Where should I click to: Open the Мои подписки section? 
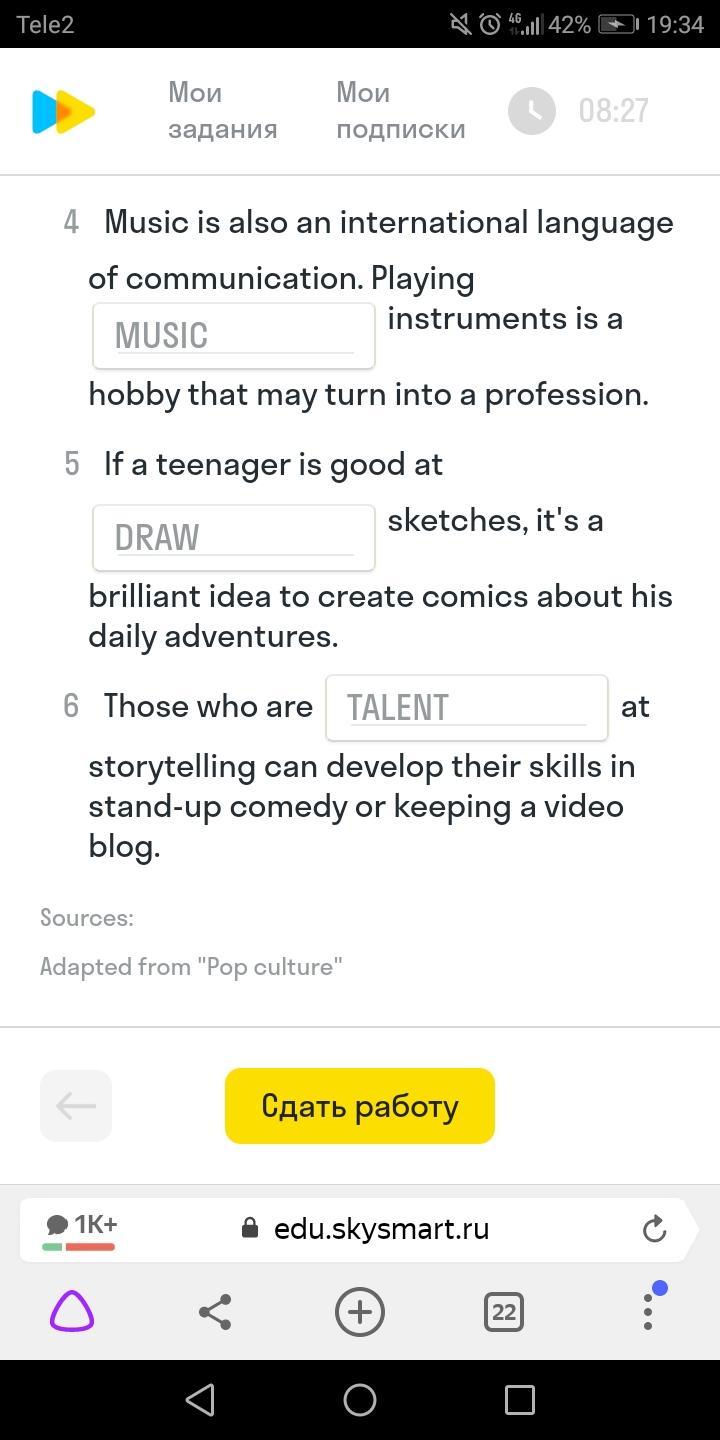(x=400, y=111)
